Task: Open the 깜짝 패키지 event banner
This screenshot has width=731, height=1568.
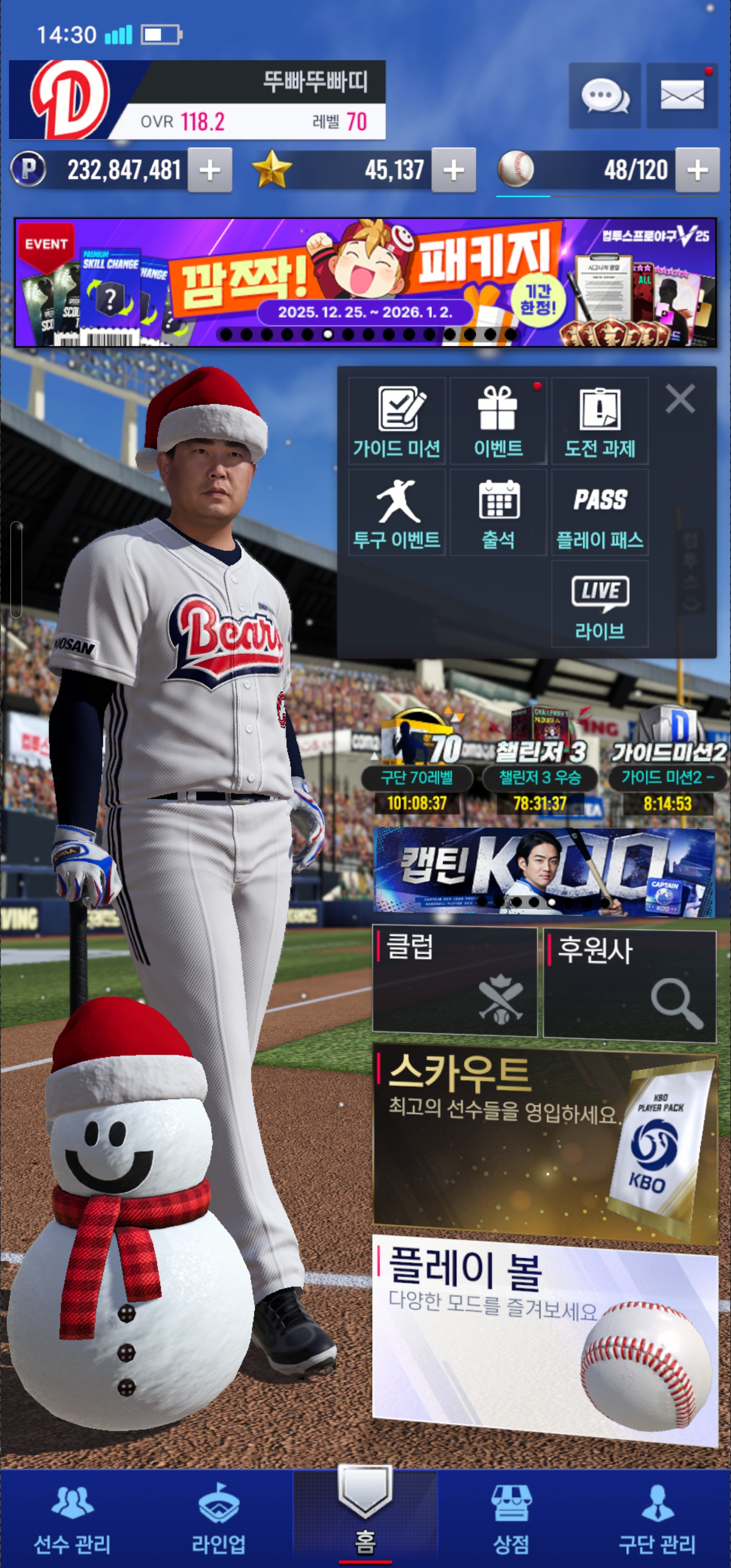Action: [365, 282]
